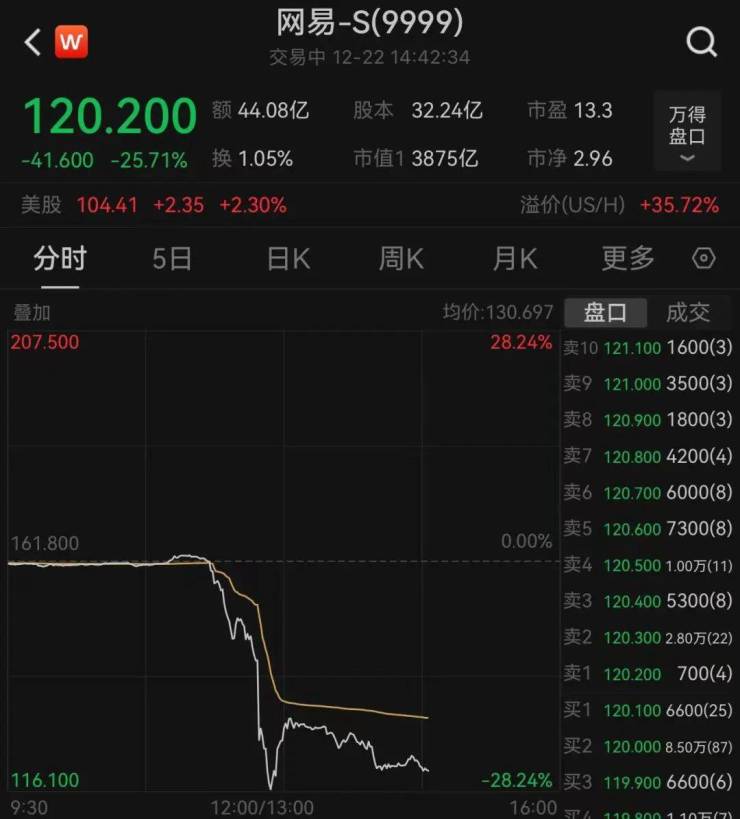The image size is (740, 819).
Task: Open the 更多 chart options
Action: click(x=628, y=259)
